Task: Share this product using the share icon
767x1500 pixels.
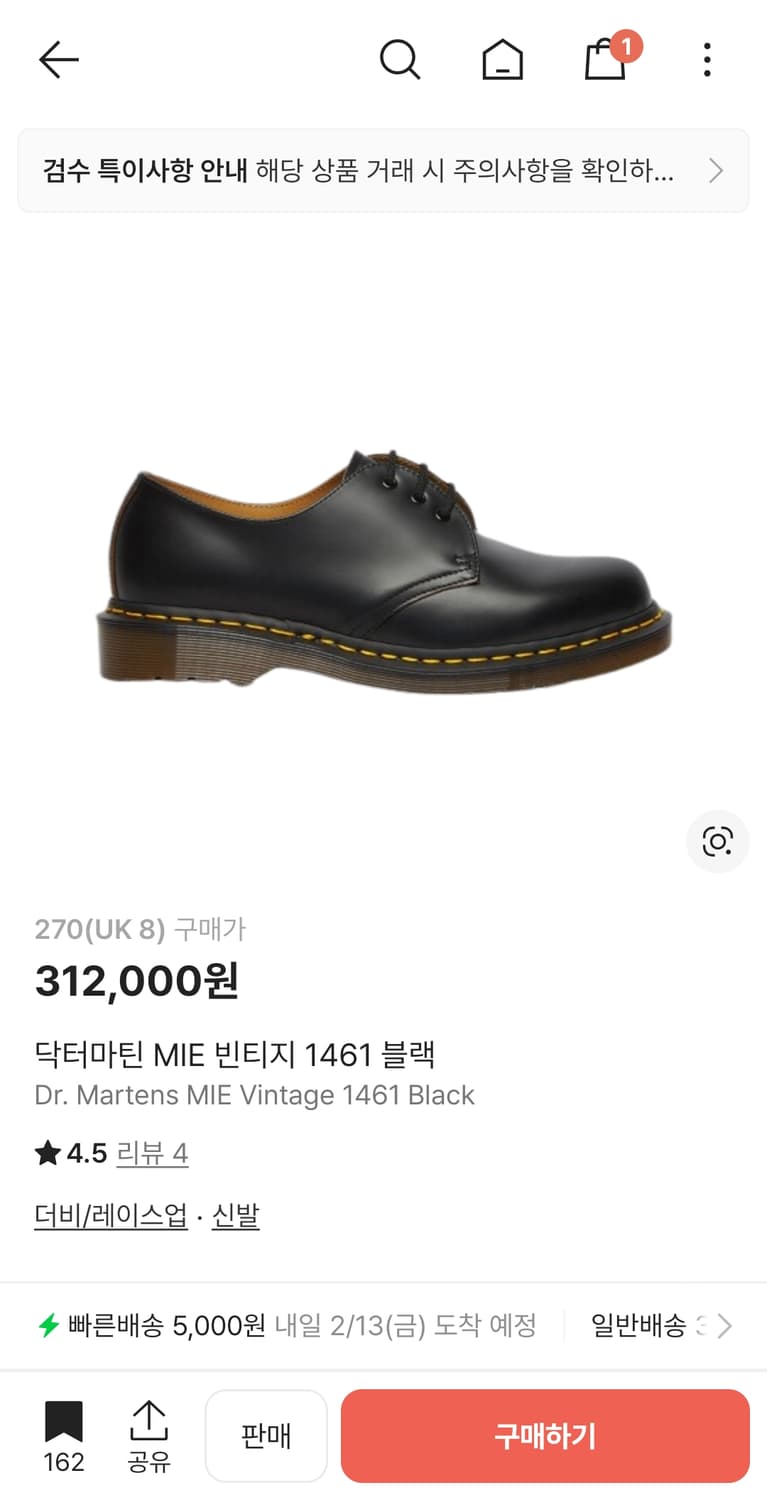Action: [150, 1435]
